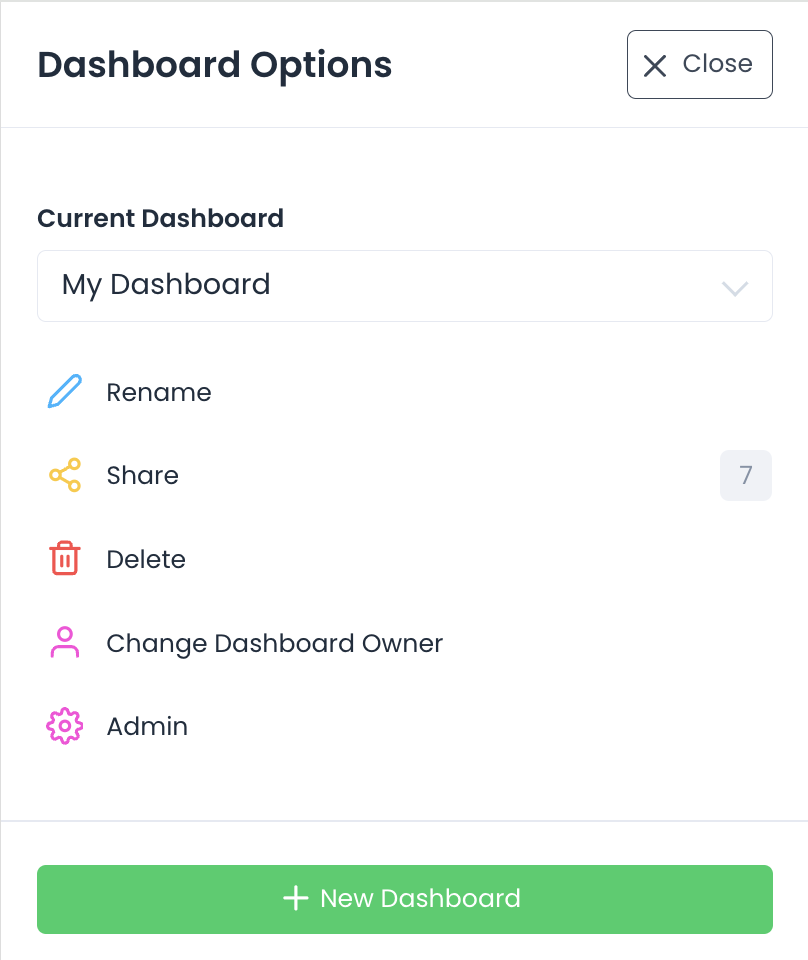Viewport: 808px width, 960px height.
Task: Select the Rename menu option
Action: (x=158, y=392)
